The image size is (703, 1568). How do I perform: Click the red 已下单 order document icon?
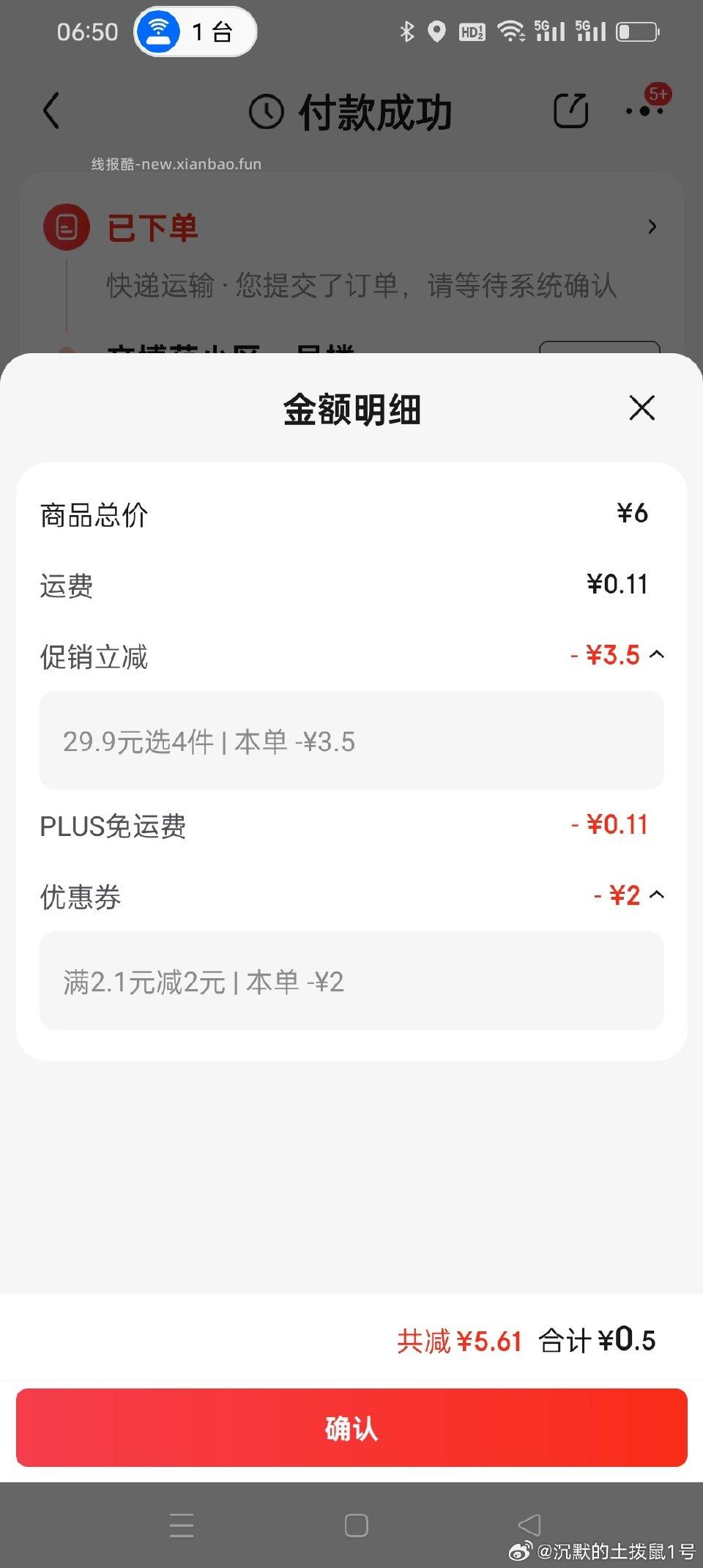click(x=67, y=226)
